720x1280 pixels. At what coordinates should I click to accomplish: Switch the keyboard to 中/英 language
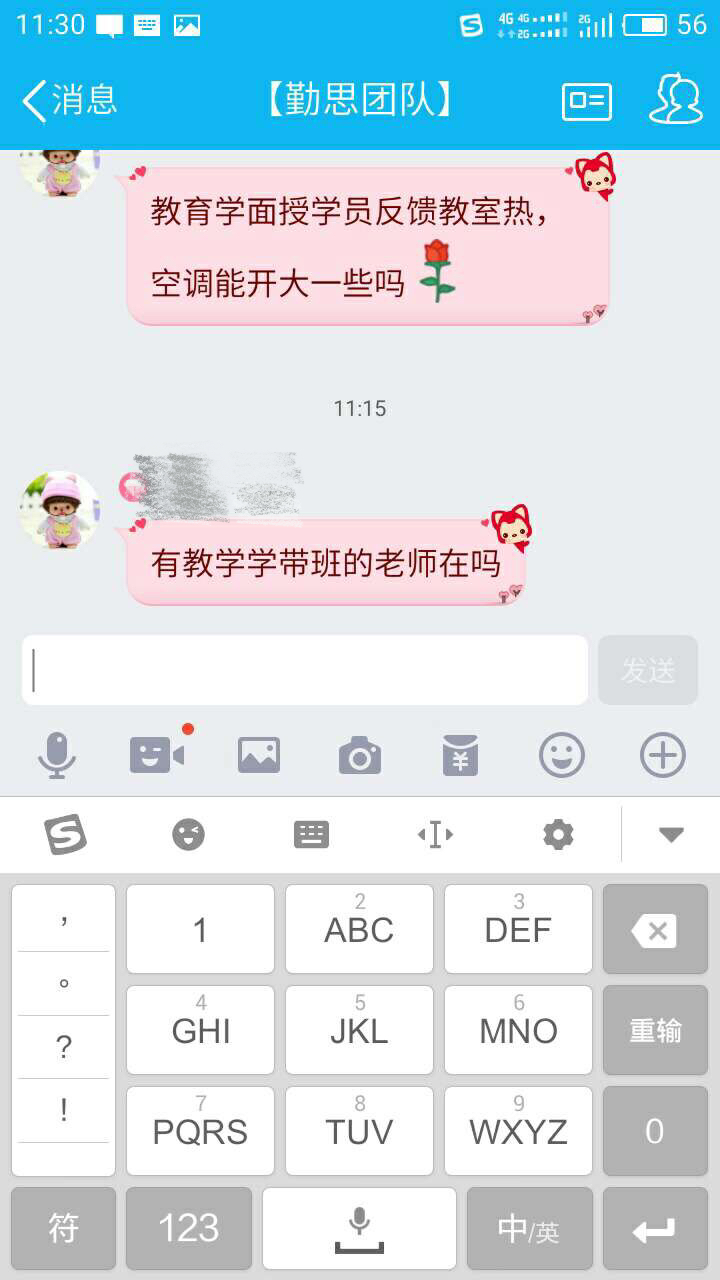(x=529, y=1229)
